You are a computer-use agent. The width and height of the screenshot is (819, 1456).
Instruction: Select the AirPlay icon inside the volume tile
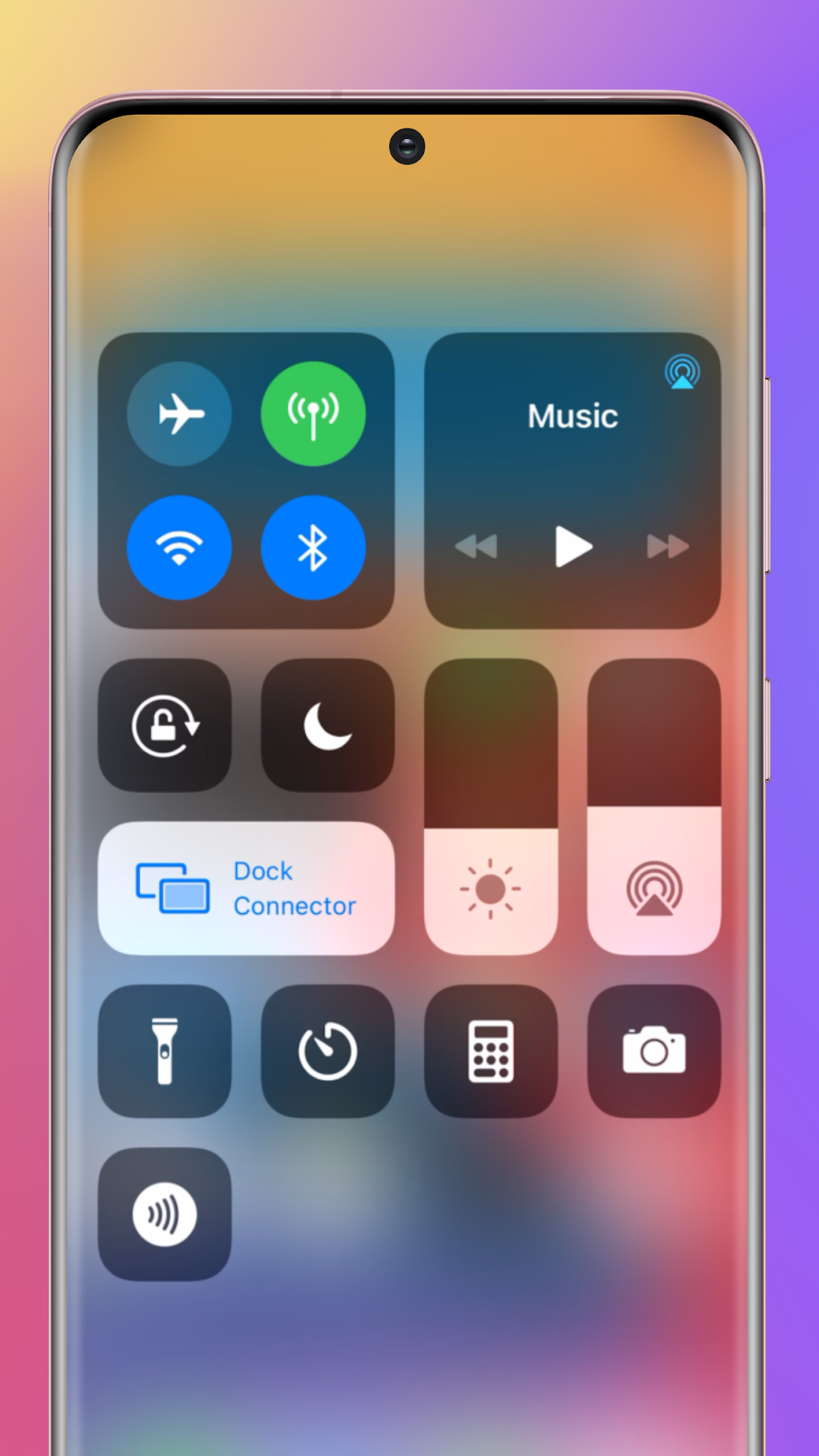(653, 889)
